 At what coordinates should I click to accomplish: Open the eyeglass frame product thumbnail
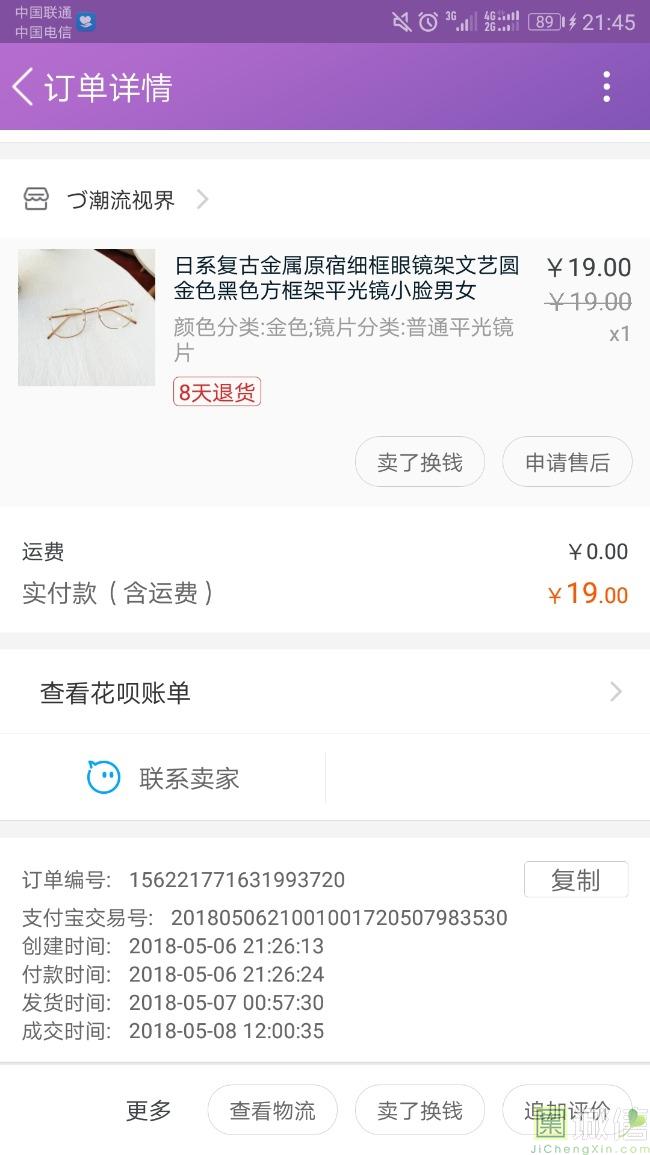pos(87,317)
